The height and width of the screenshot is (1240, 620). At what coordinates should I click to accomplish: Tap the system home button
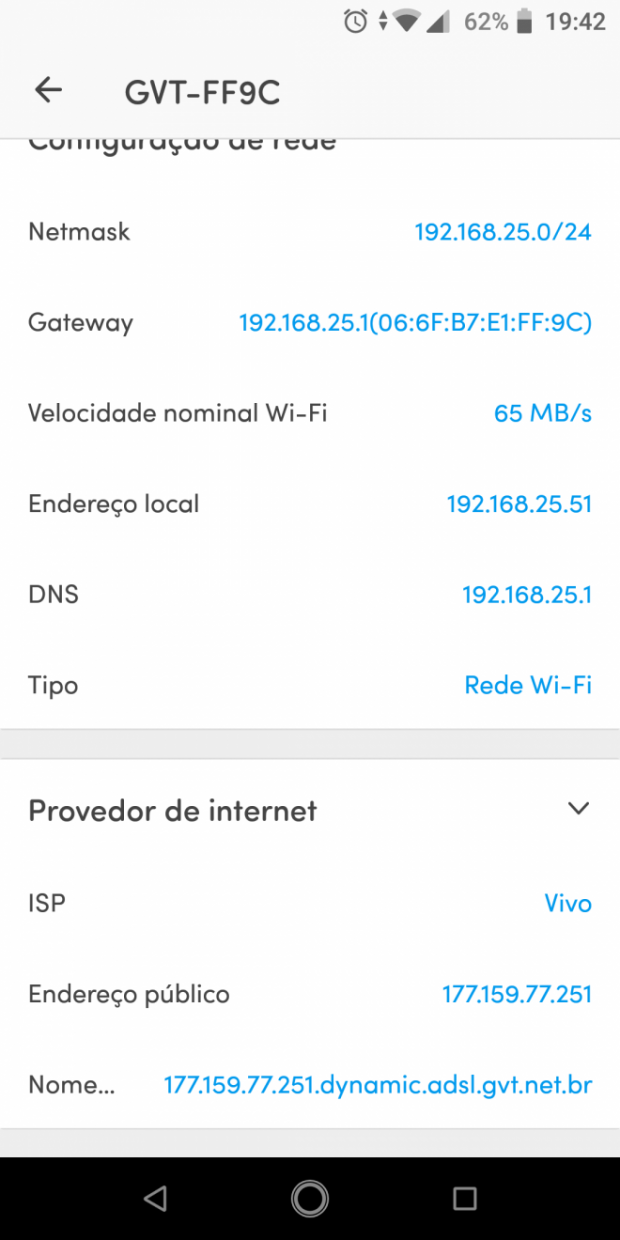310,1198
